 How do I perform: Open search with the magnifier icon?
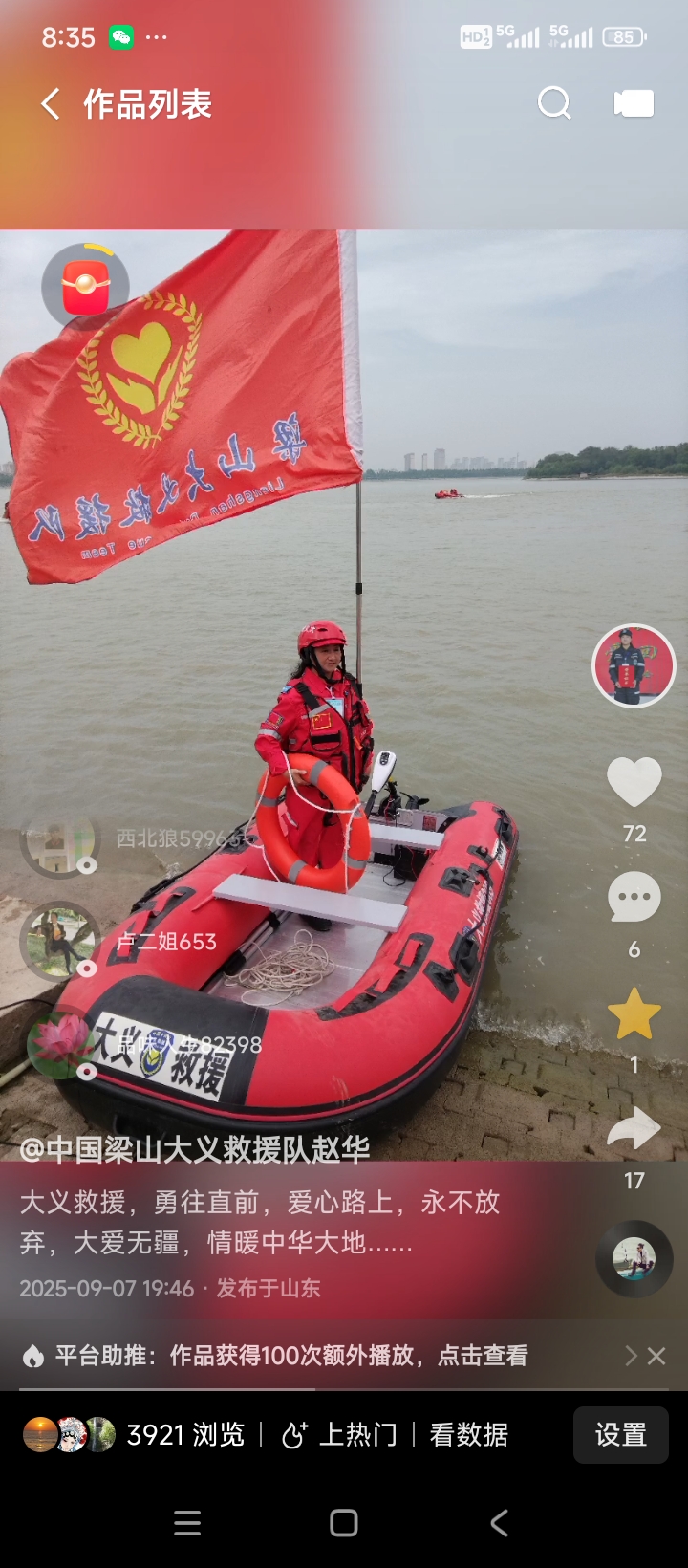554,103
